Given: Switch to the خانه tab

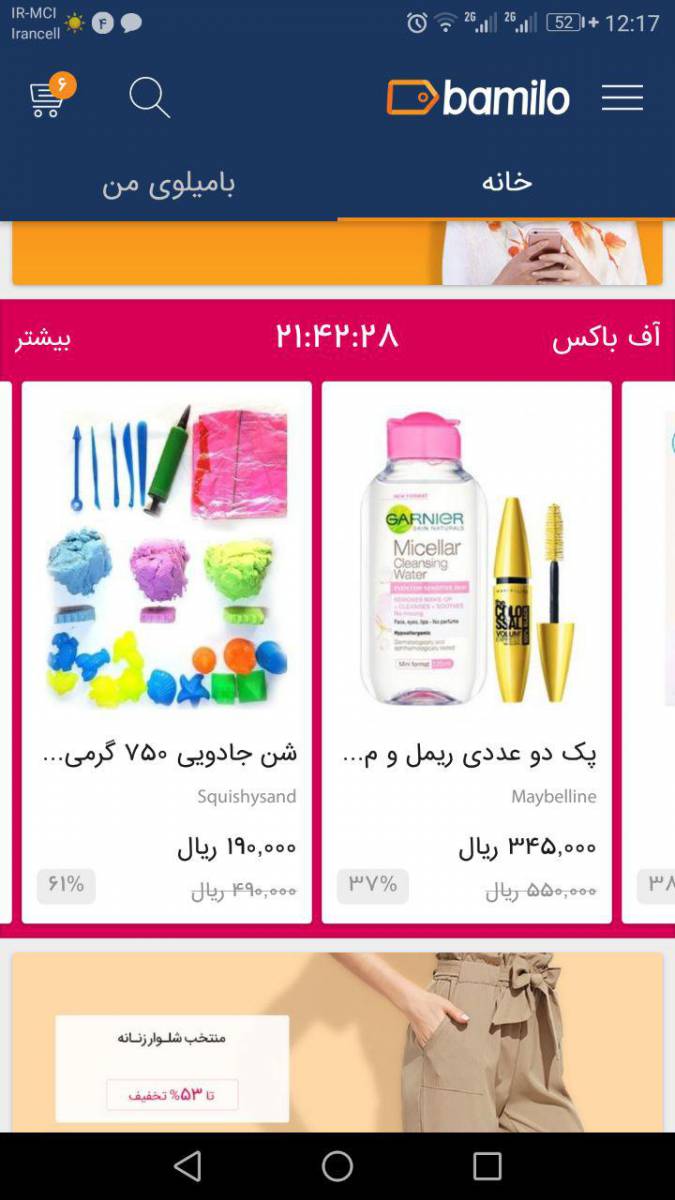Looking at the screenshot, I should pyautogui.click(x=506, y=182).
